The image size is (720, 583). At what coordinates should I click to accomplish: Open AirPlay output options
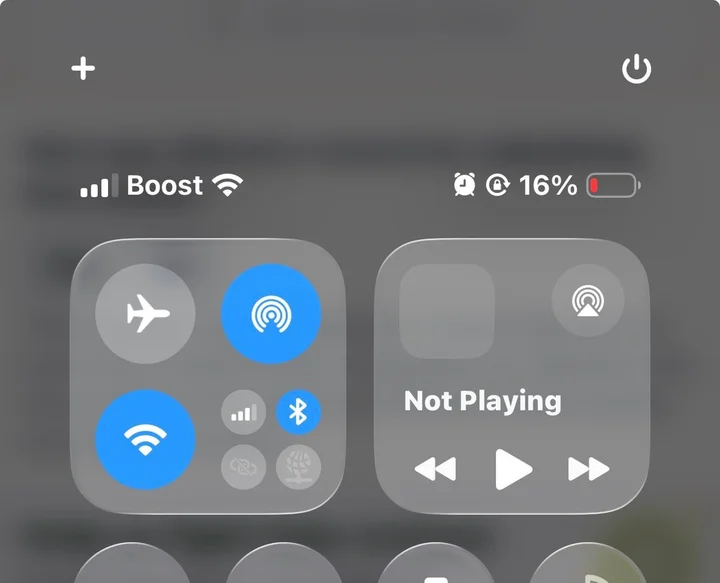587,301
